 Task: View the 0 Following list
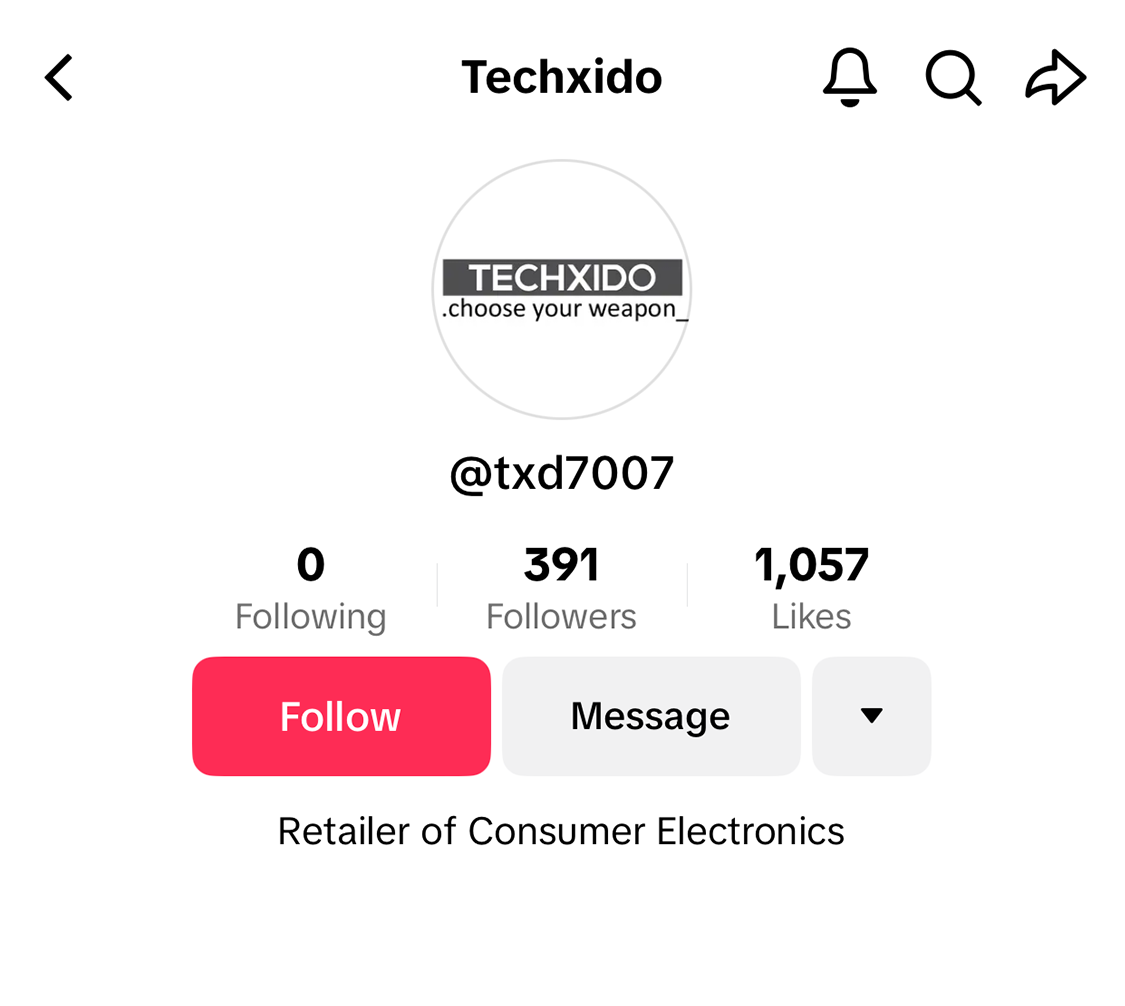tap(310, 590)
